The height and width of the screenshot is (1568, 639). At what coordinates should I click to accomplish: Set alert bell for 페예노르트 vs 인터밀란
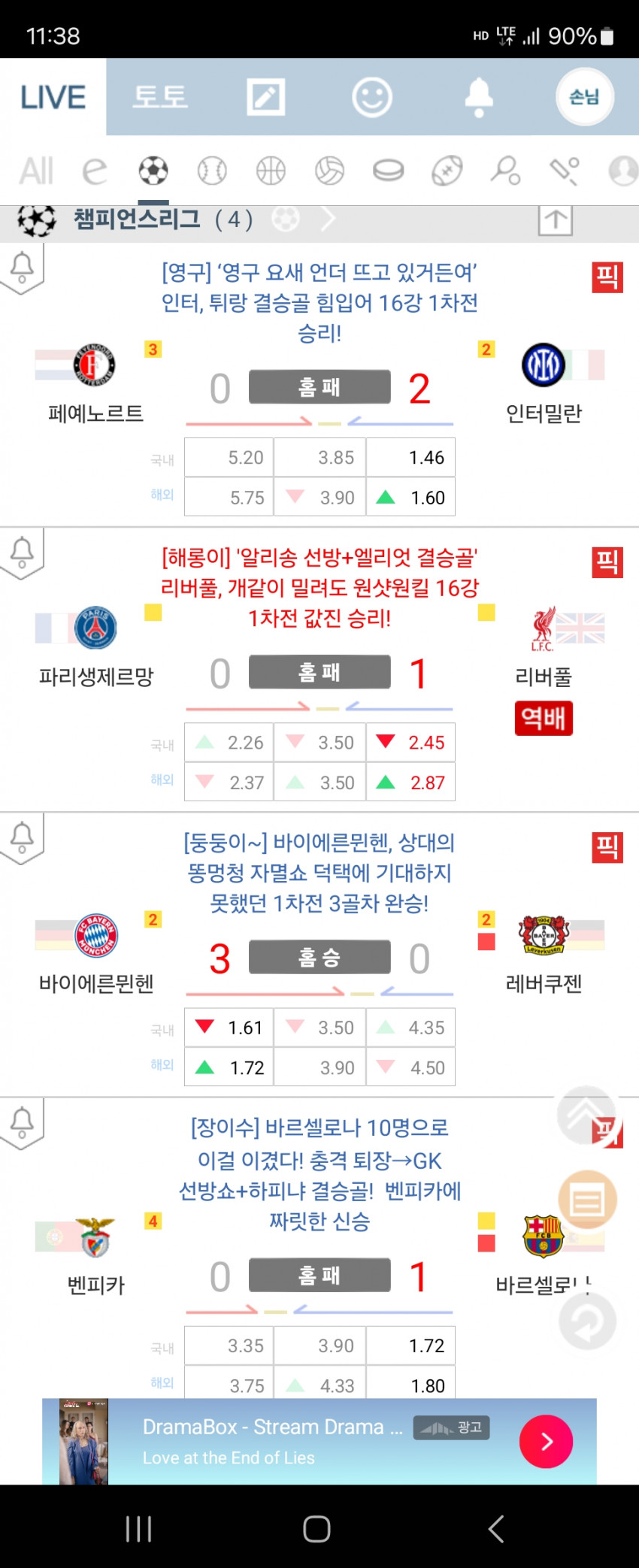[22, 268]
